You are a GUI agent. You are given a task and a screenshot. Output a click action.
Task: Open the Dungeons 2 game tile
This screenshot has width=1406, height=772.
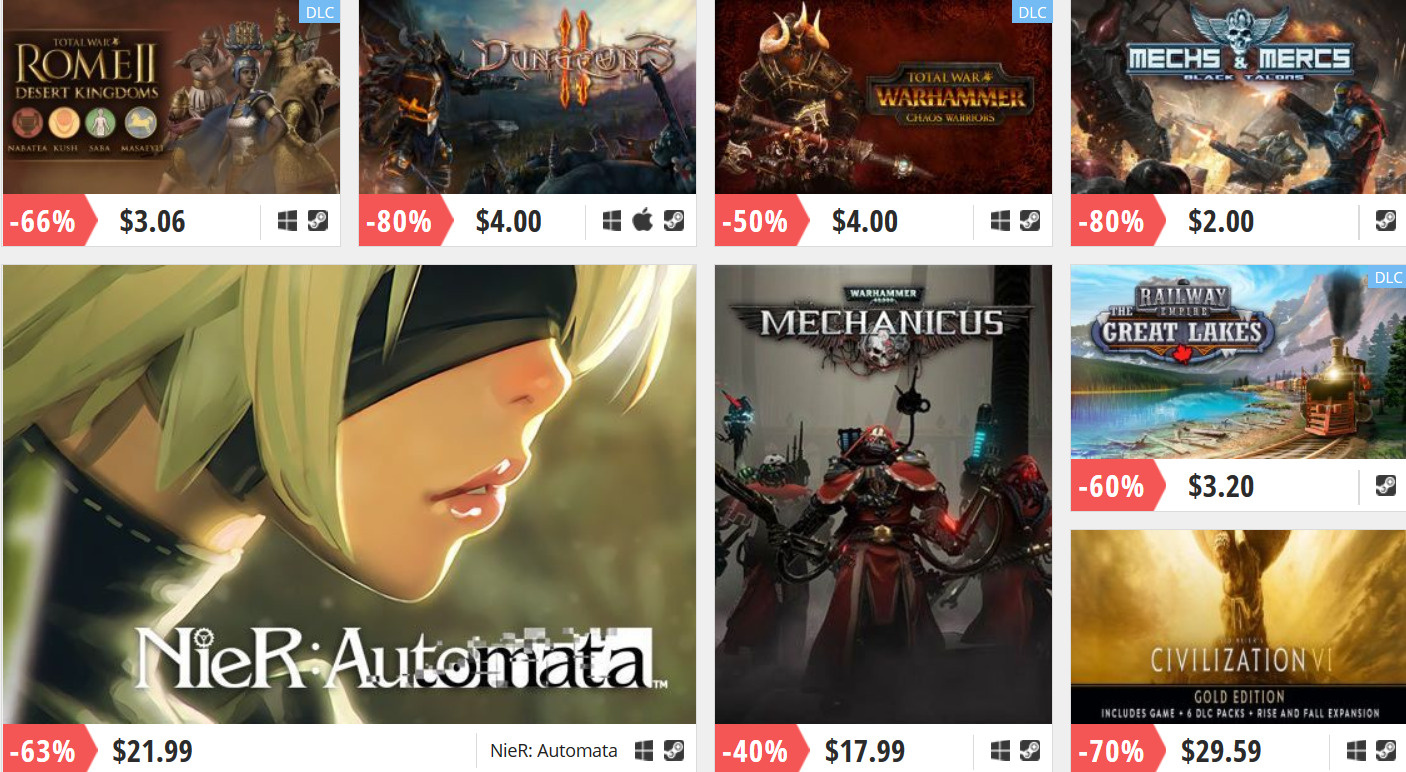pos(527,97)
